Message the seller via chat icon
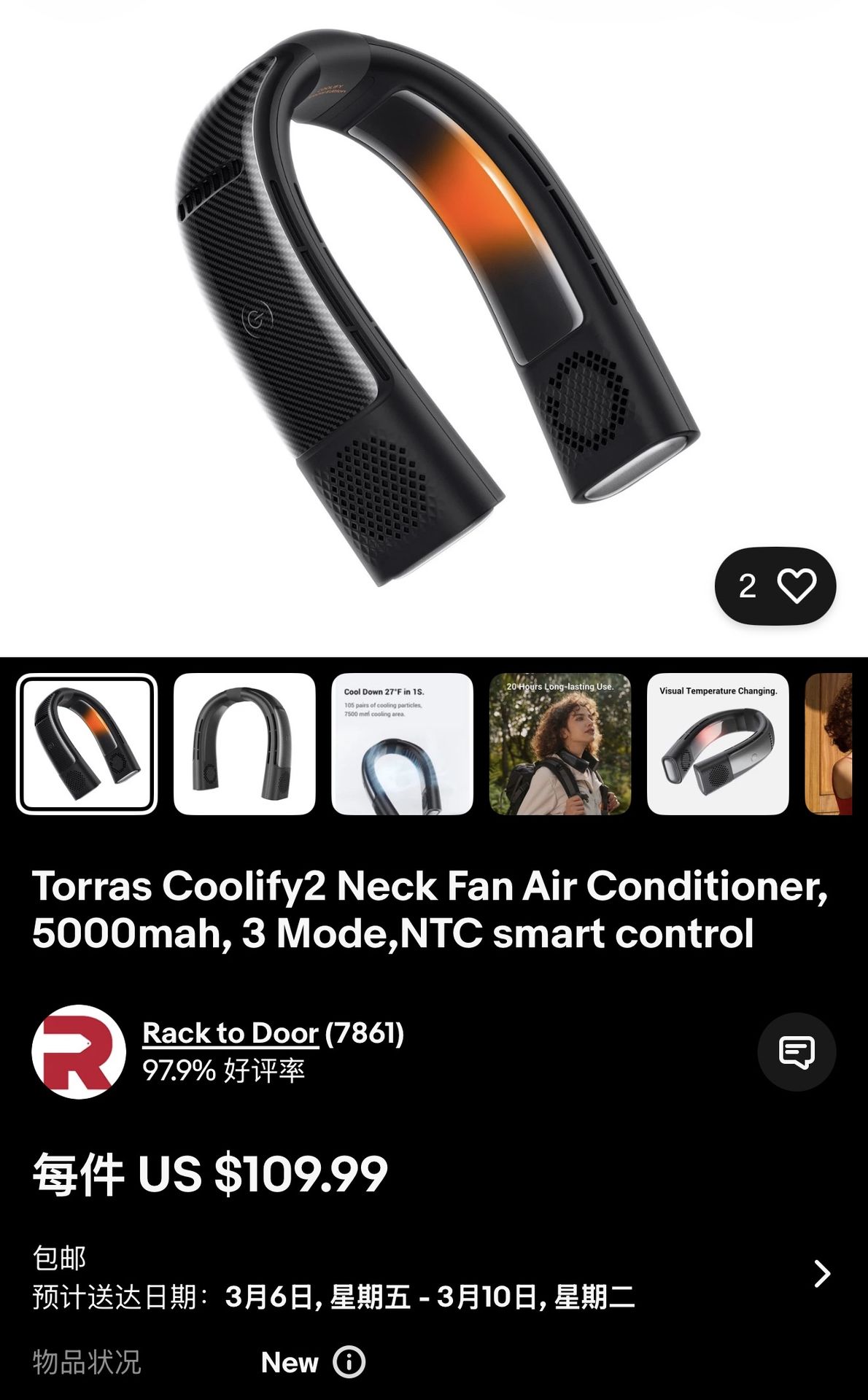This screenshot has width=868, height=1400. [x=797, y=1051]
